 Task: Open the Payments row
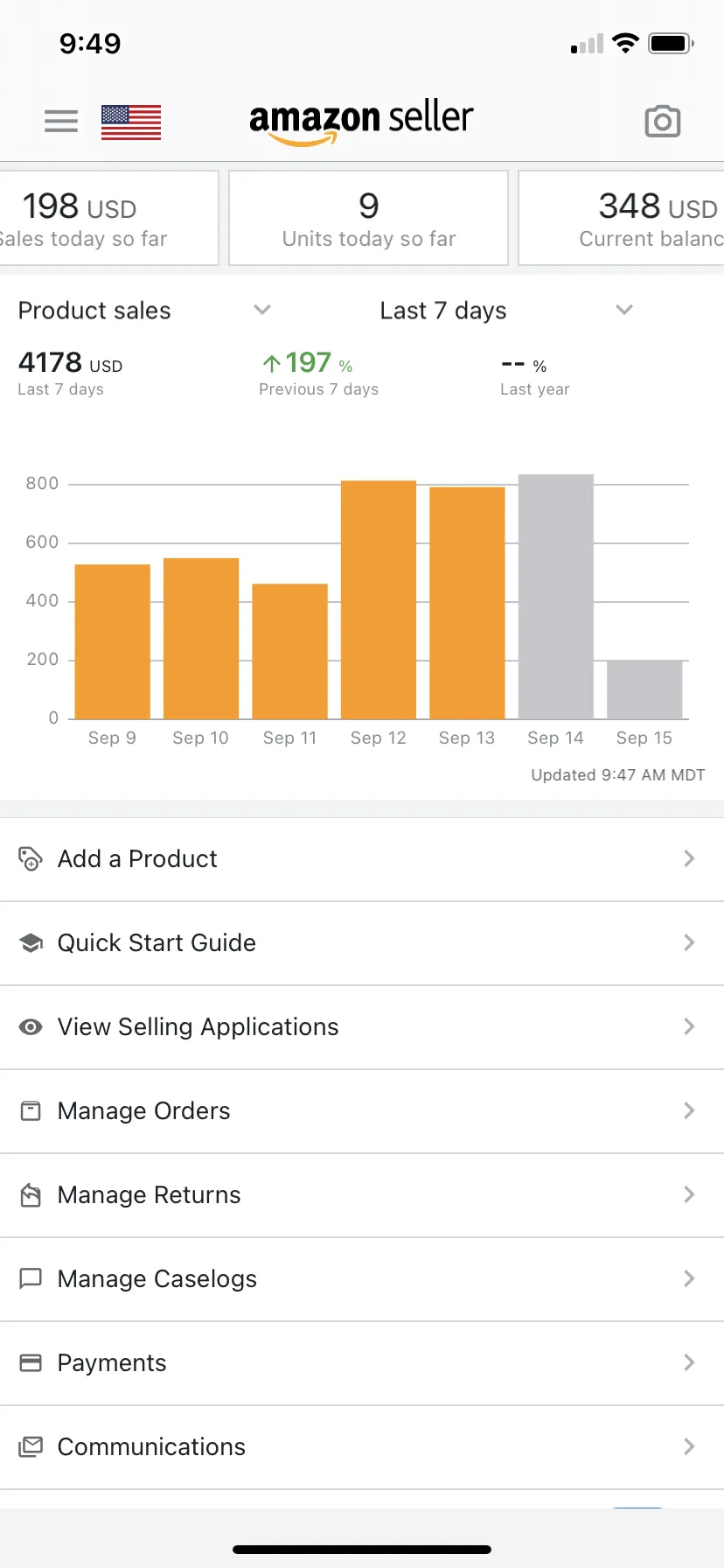point(361,1363)
